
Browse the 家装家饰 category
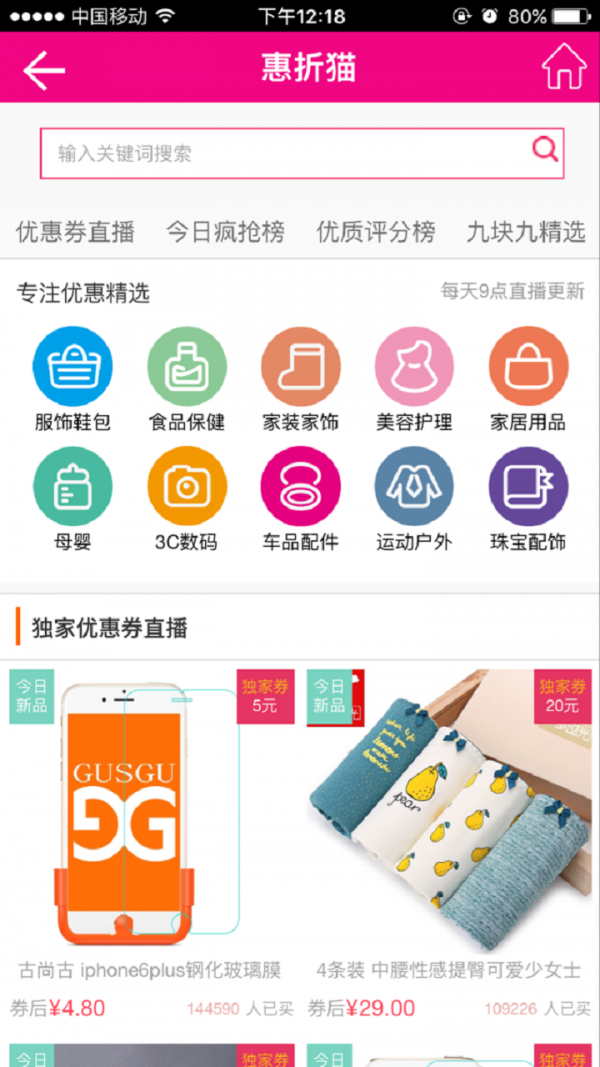point(300,378)
